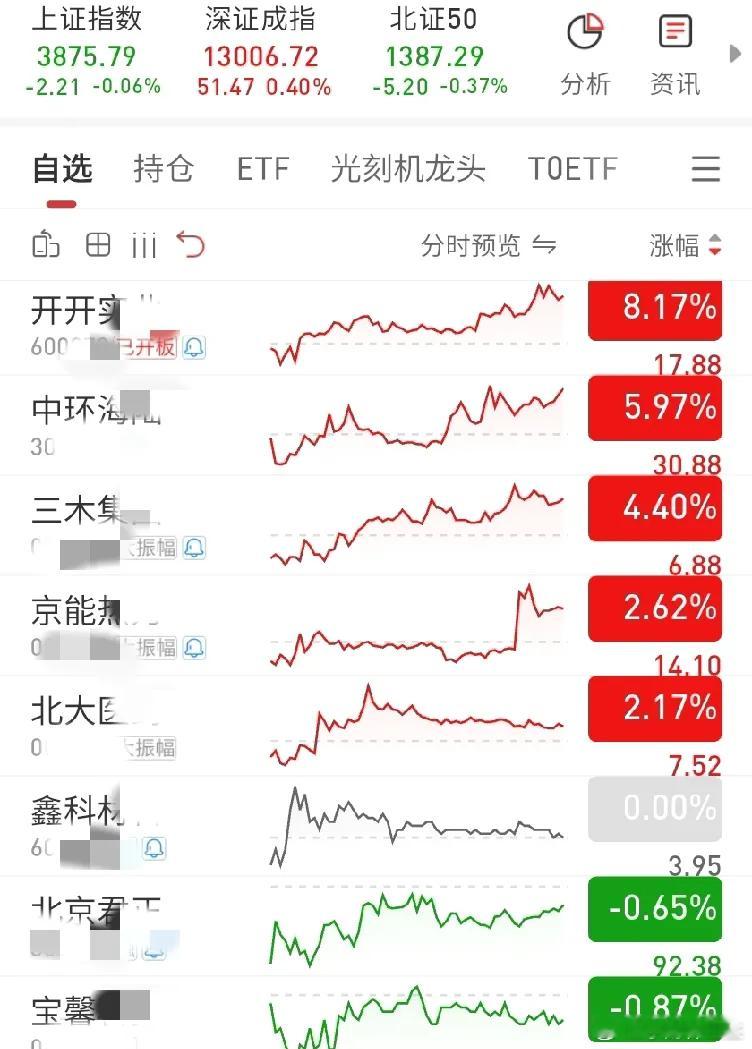Image resolution: width=752 pixels, height=1049 pixels.
Task: Switch to the 持仓 tab
Action: [x=163, y=169]
